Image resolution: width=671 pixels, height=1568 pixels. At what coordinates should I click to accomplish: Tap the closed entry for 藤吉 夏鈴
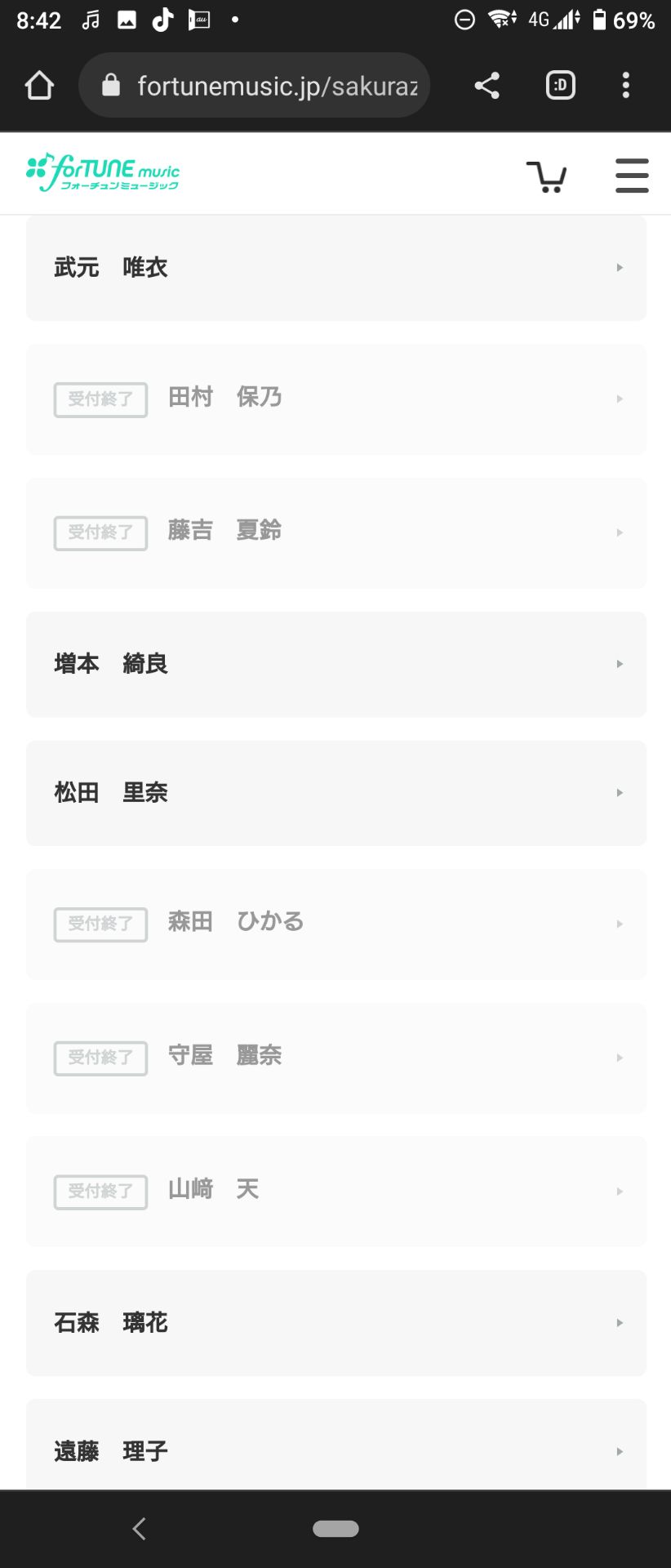(x=335, y=532)
